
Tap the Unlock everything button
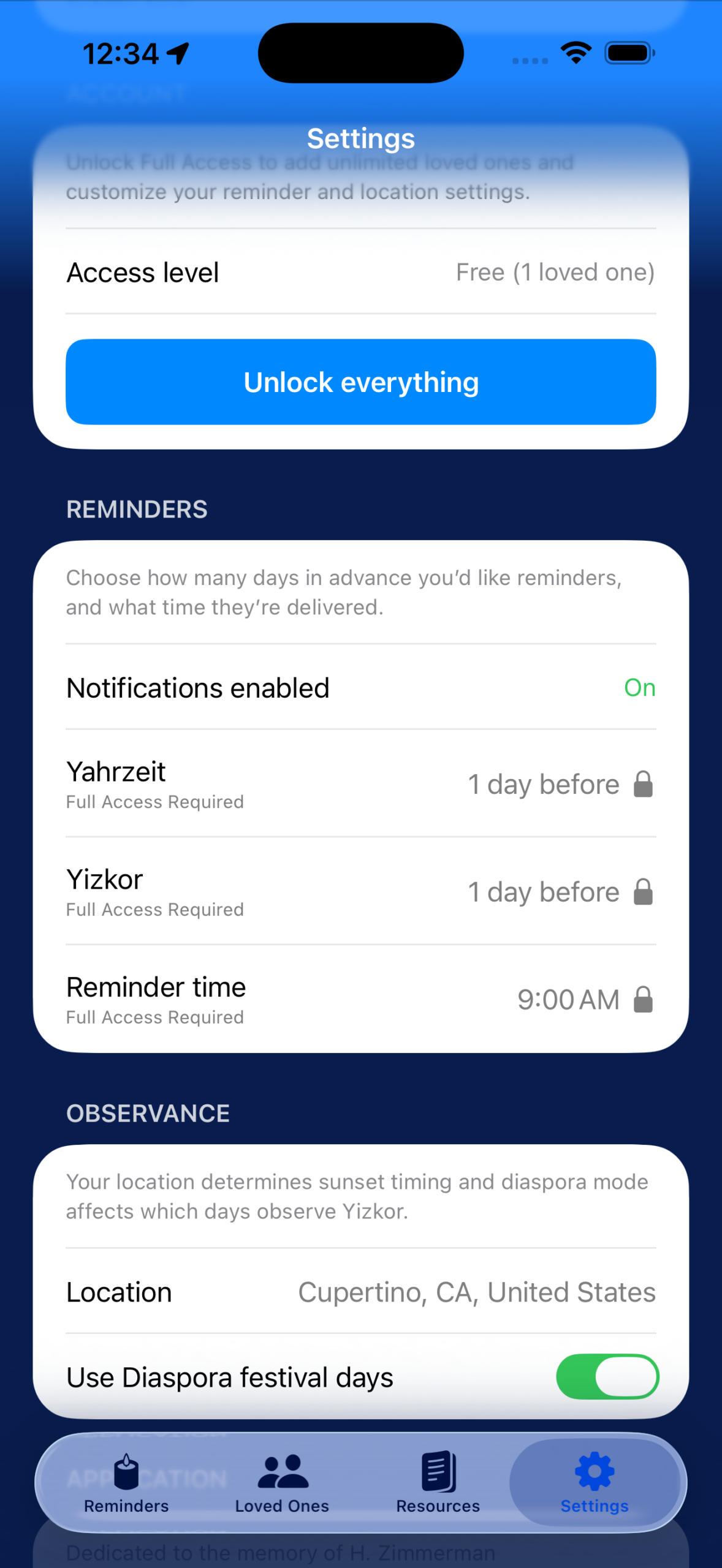click(x=360, y=382)
